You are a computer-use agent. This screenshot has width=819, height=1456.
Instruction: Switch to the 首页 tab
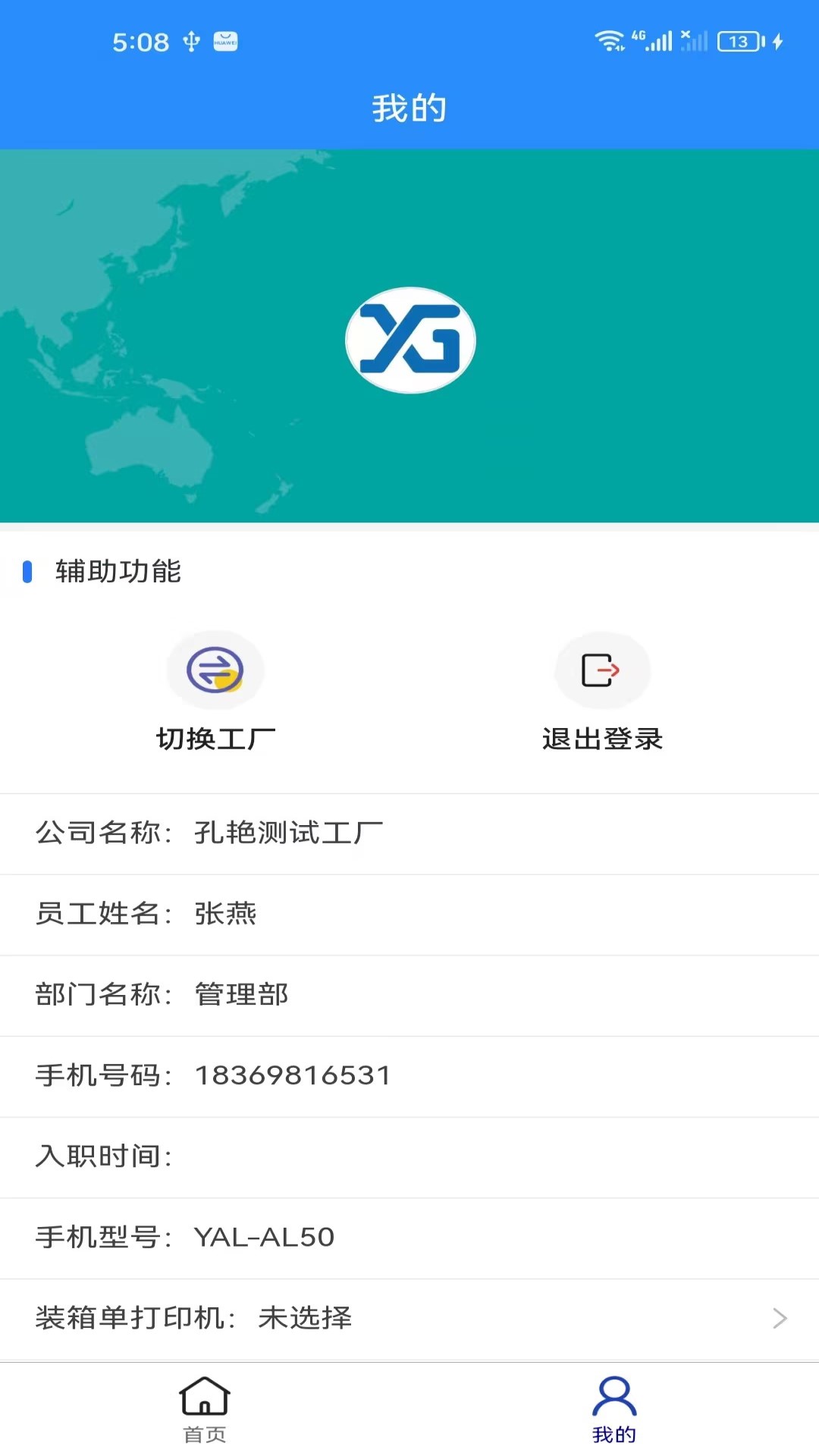(x=205, y=1409)
